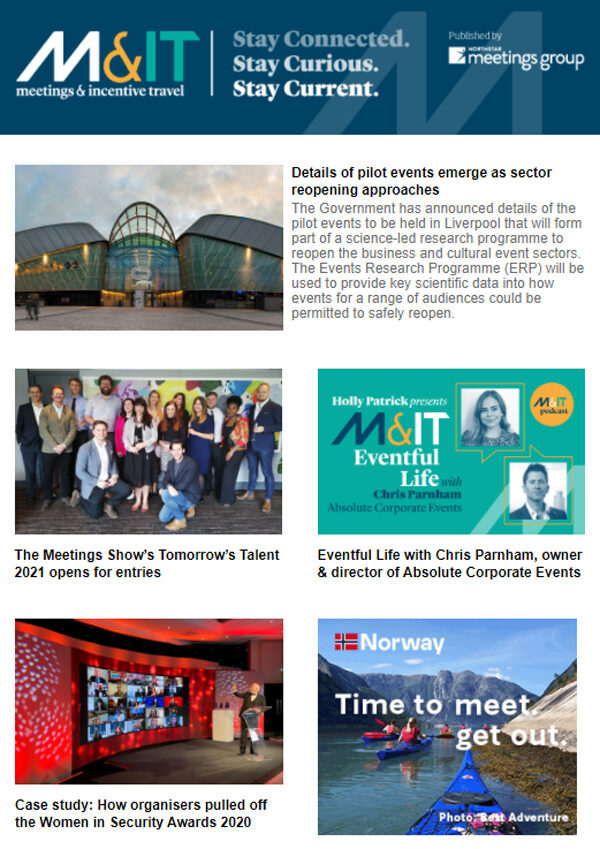Viewport: 600px width, 849px height.
Task: Read the Women in Security Awards case study
Action: [x=141, y=813]
